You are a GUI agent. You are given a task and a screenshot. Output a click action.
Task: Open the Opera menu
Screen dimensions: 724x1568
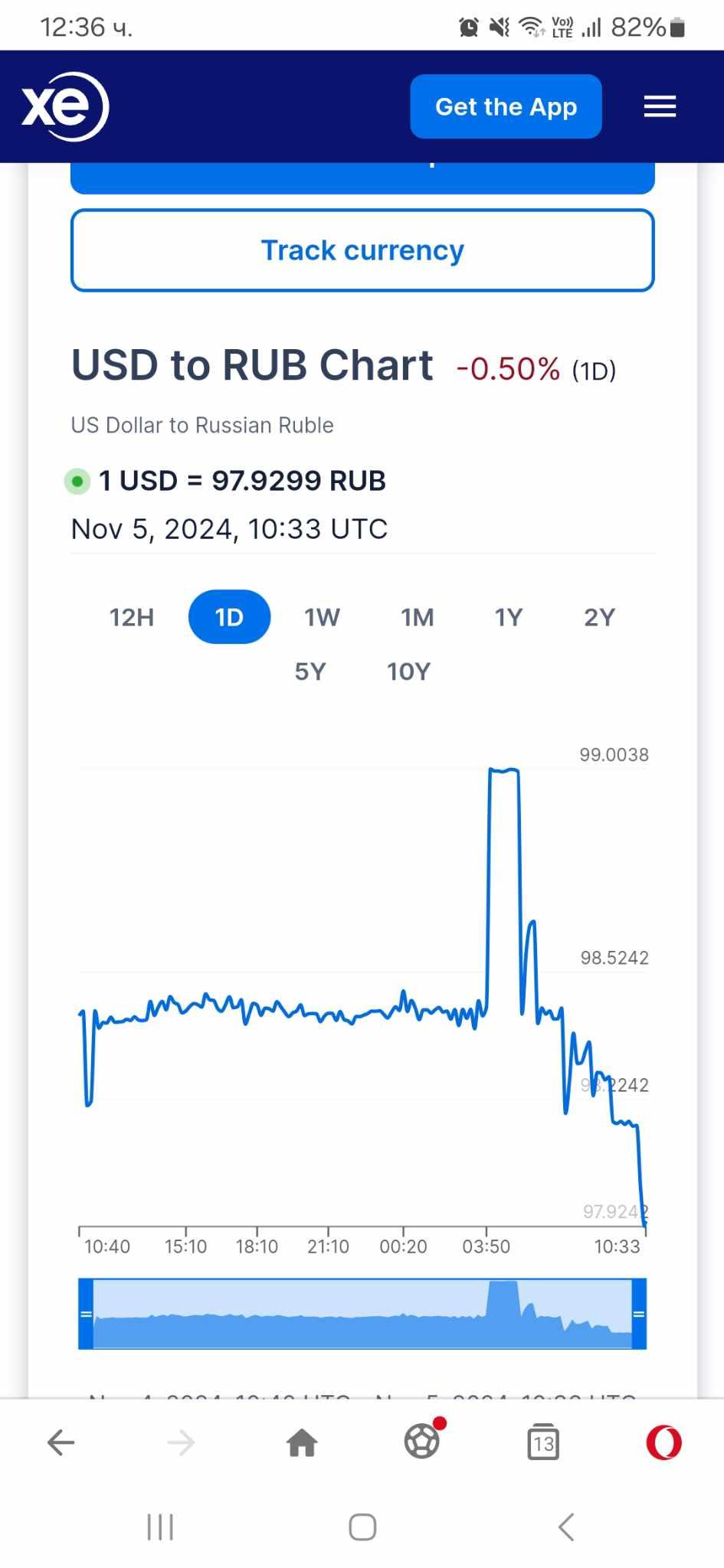click(663, 1443)
